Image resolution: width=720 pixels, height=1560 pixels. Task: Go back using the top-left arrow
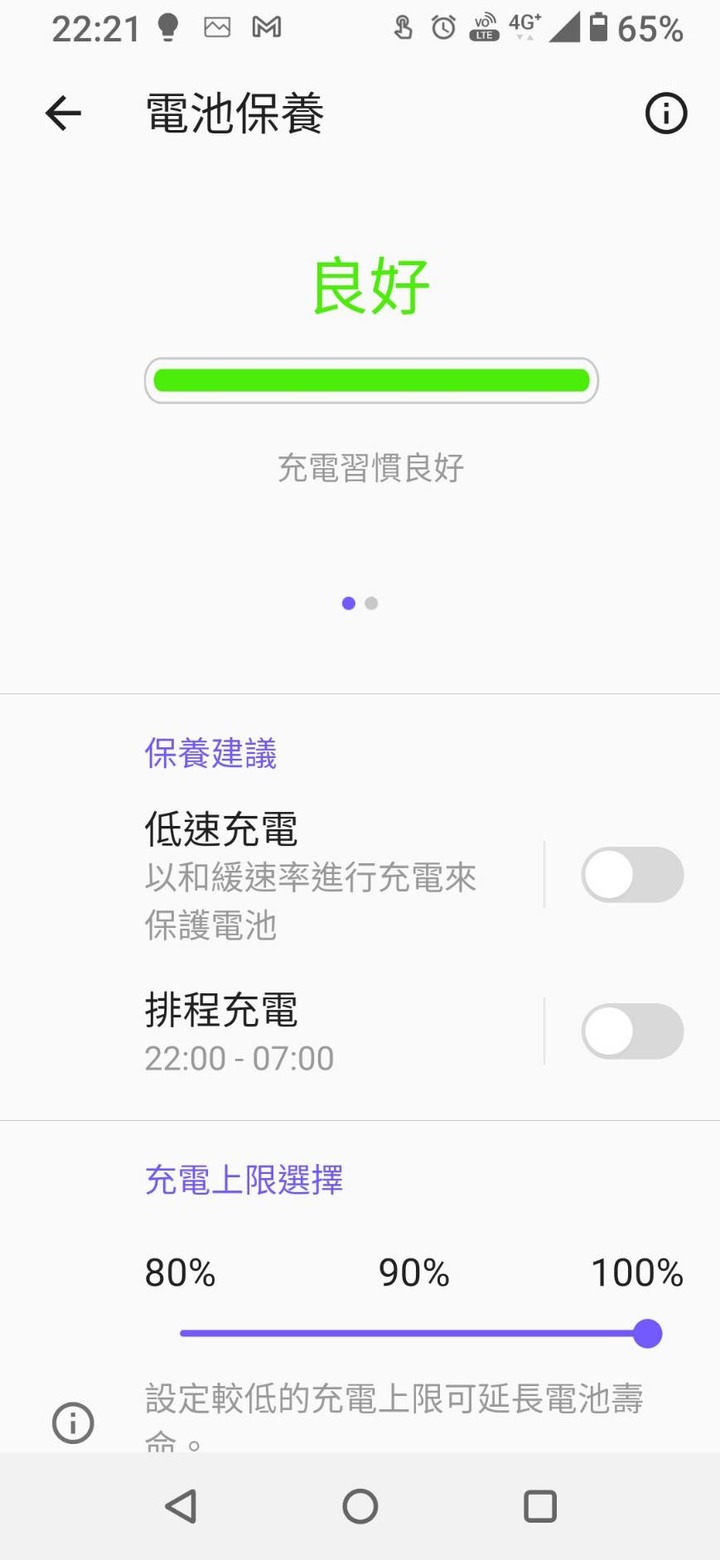(x=63, y=114)
